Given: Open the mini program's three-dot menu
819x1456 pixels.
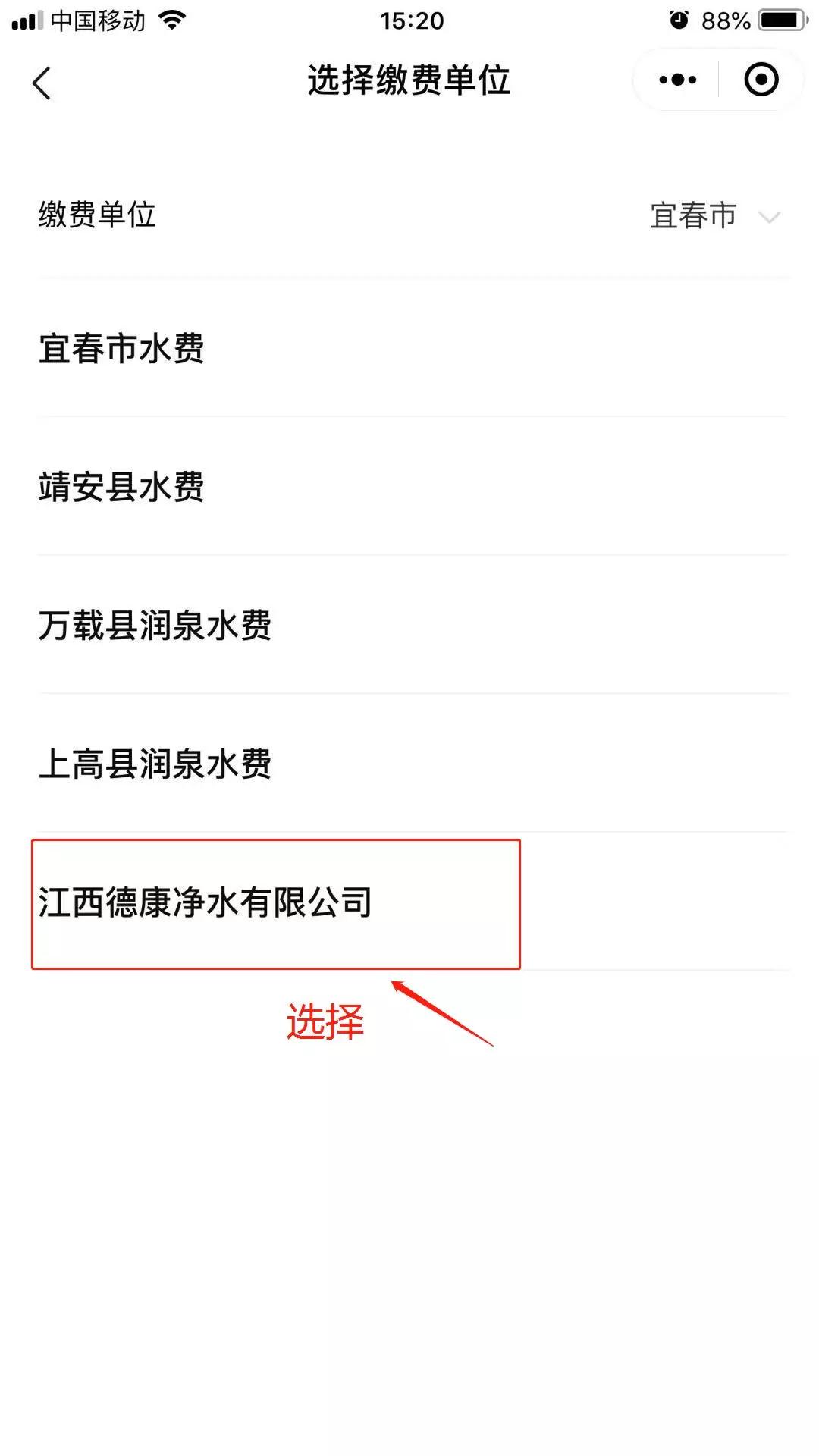Looking at the screenshot, I should point(677,80).
